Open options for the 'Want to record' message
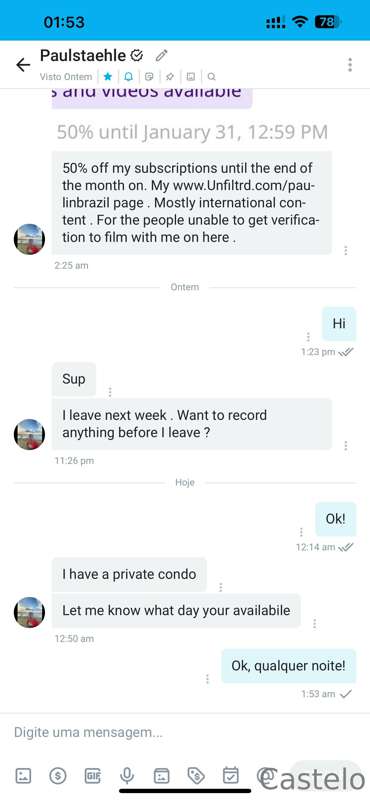This screenshot has height=800, width=370. tap(346, 445)
